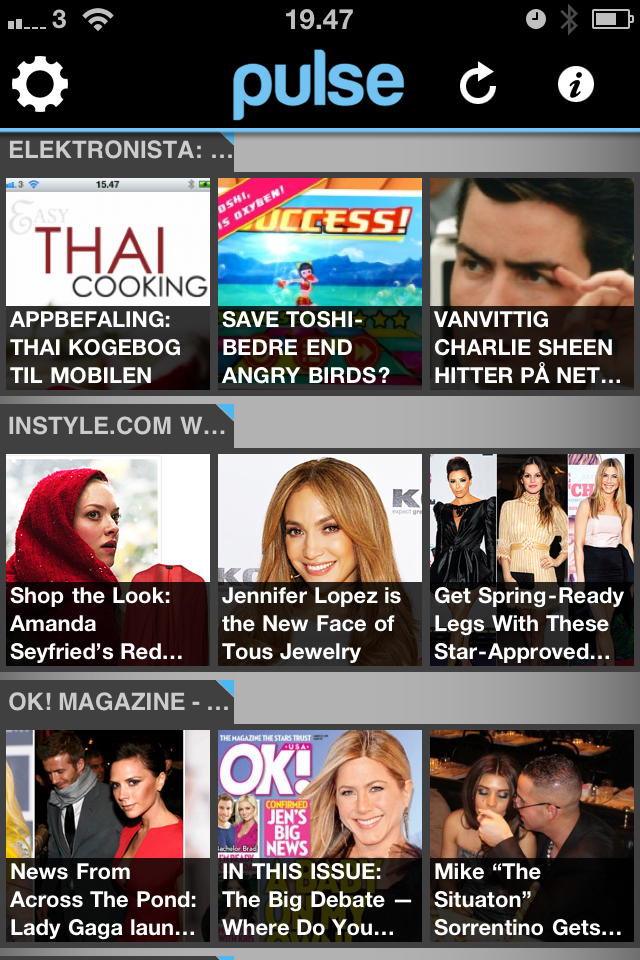Open the Thai Kogebog app recommendation article
640x960 pixels.
[108, 284]
